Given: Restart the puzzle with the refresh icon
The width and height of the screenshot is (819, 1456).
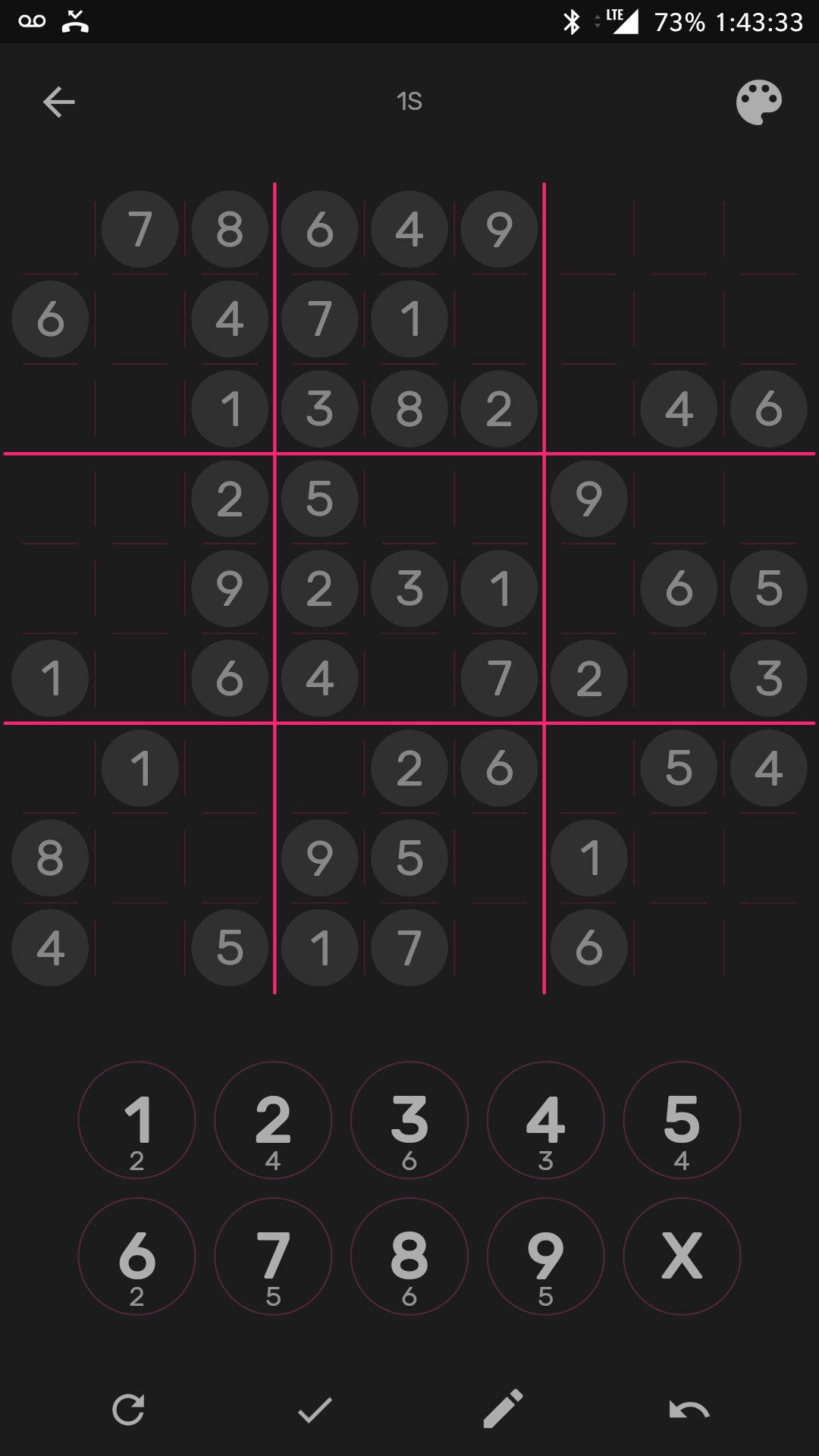Looking at the screenshot, I should pos(128,1410).
